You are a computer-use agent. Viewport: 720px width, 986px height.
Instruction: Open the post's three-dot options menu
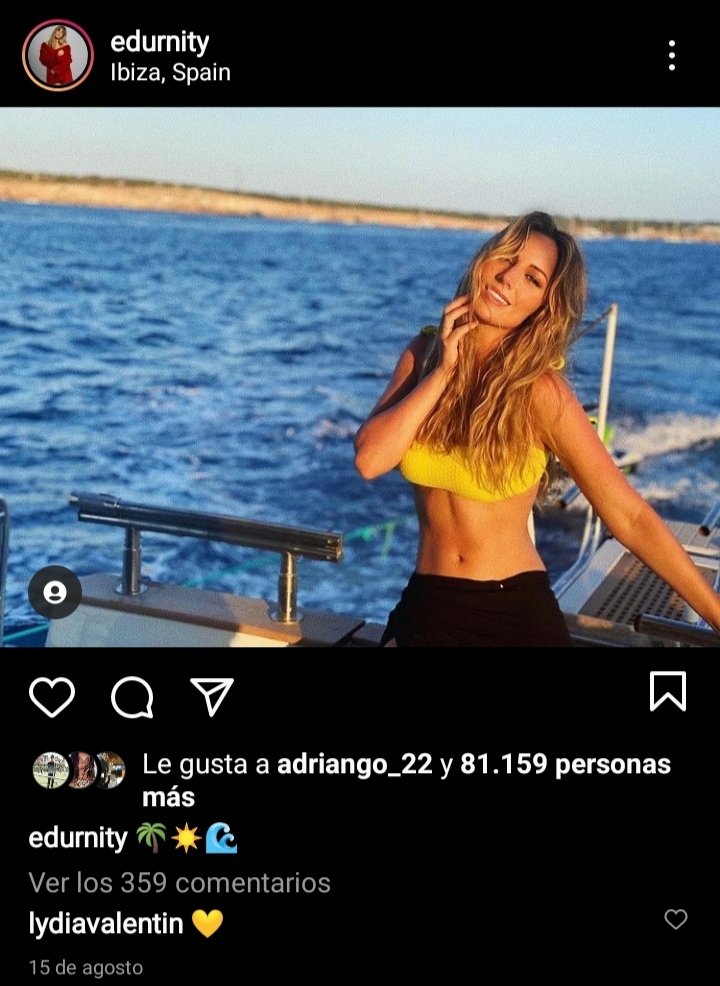point(671,56)
